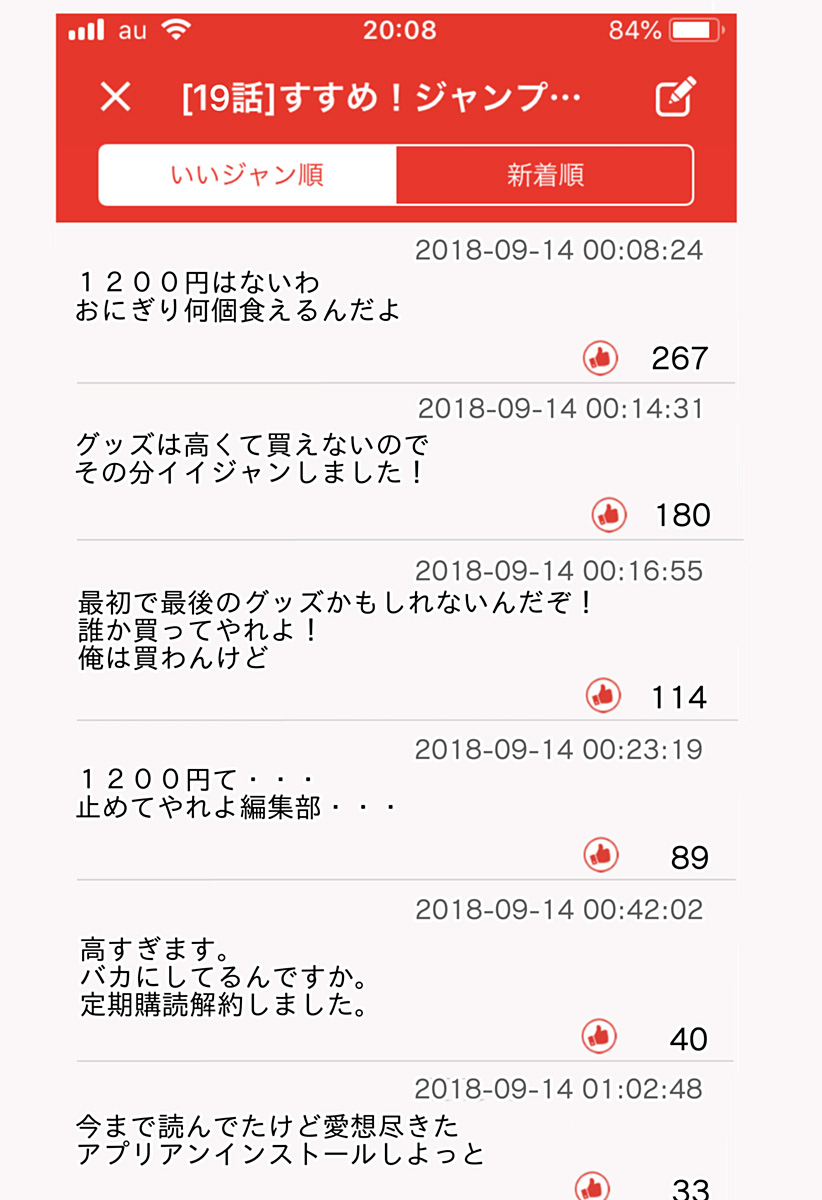Like the 俺は買わんけど comment
Screen dimensions: 822x1200
click(603, 695)
